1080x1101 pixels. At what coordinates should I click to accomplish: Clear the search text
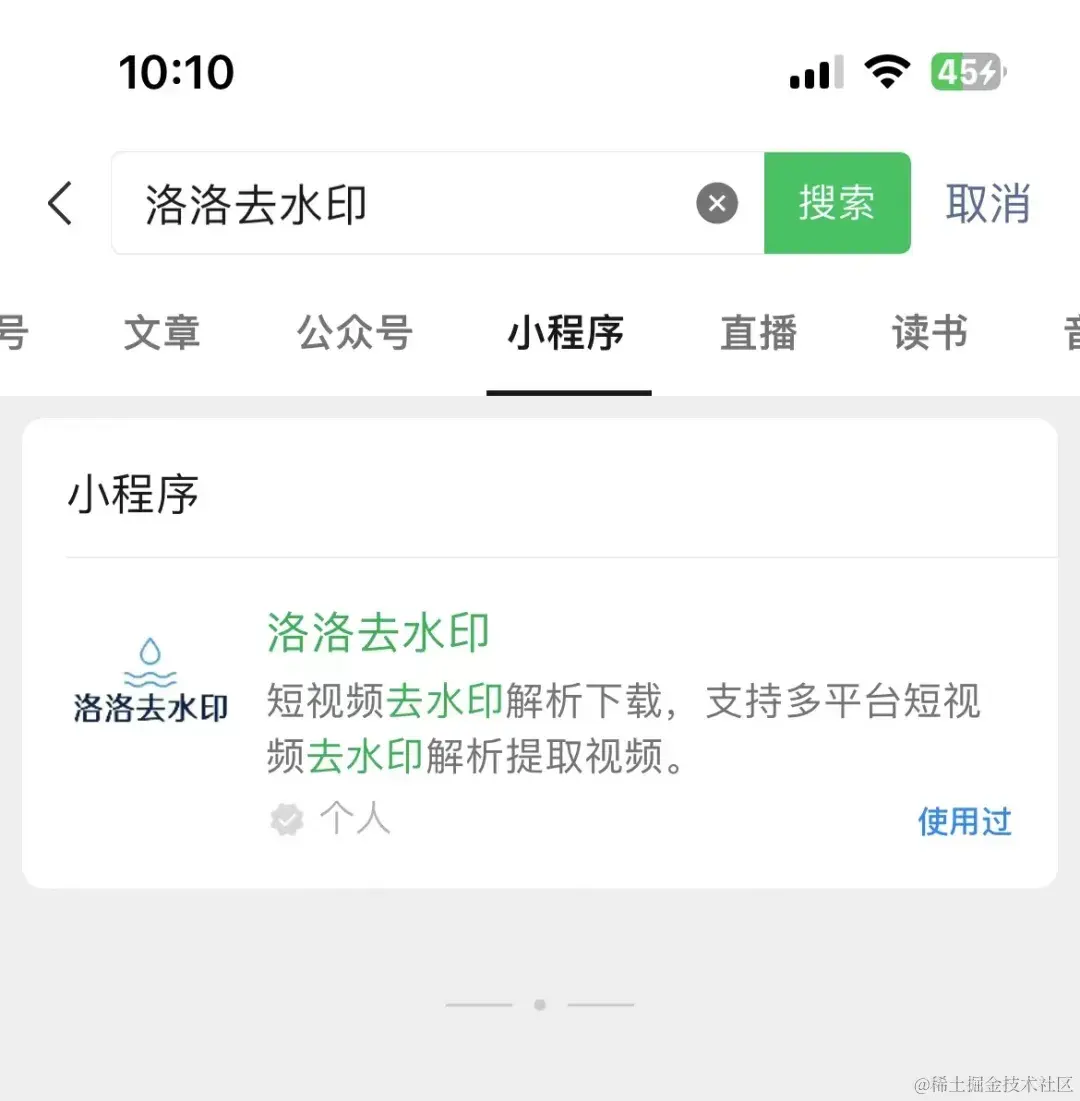pyautogui.click(x=717, y=204)
